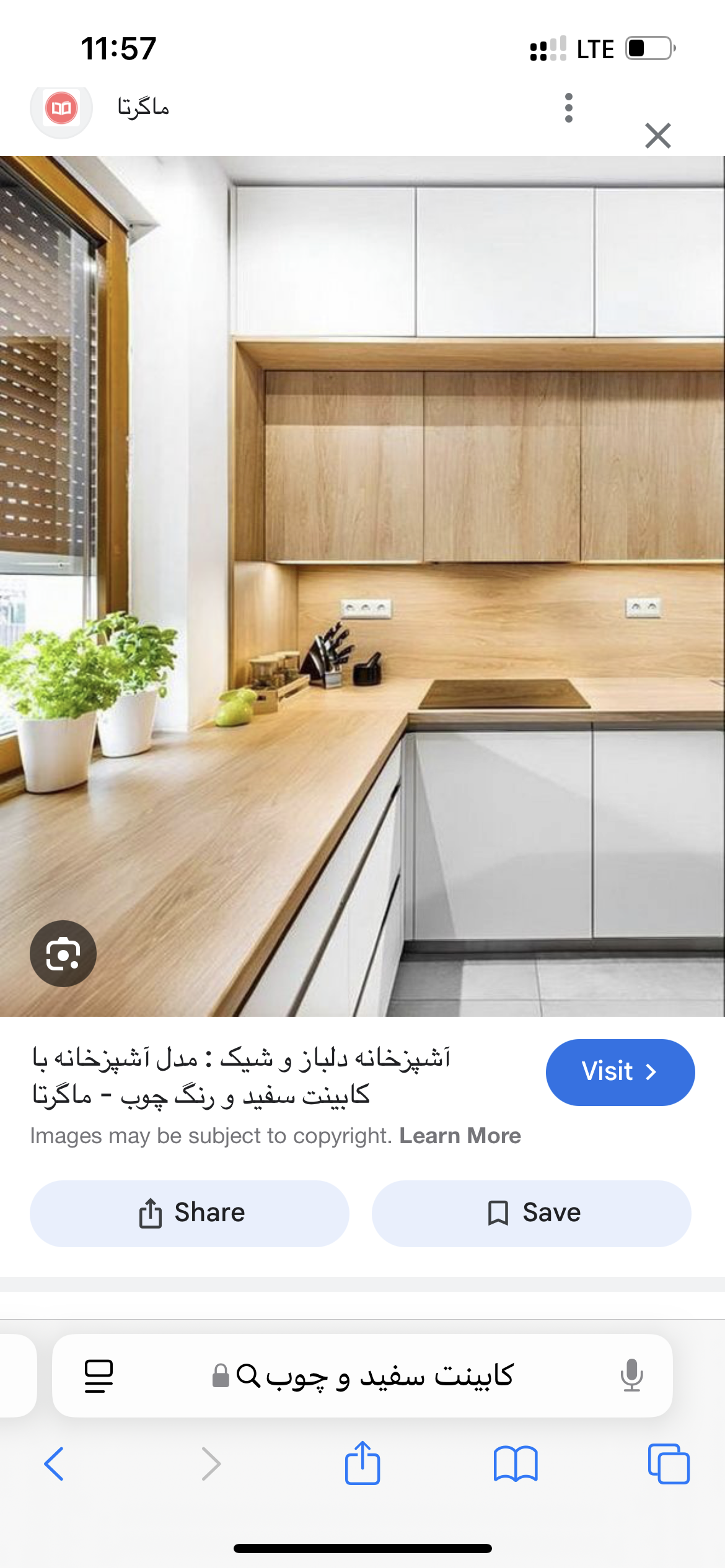Tap the Learn More copyright link
The width and height of the screenshot is (725, 1568).
460,1136
